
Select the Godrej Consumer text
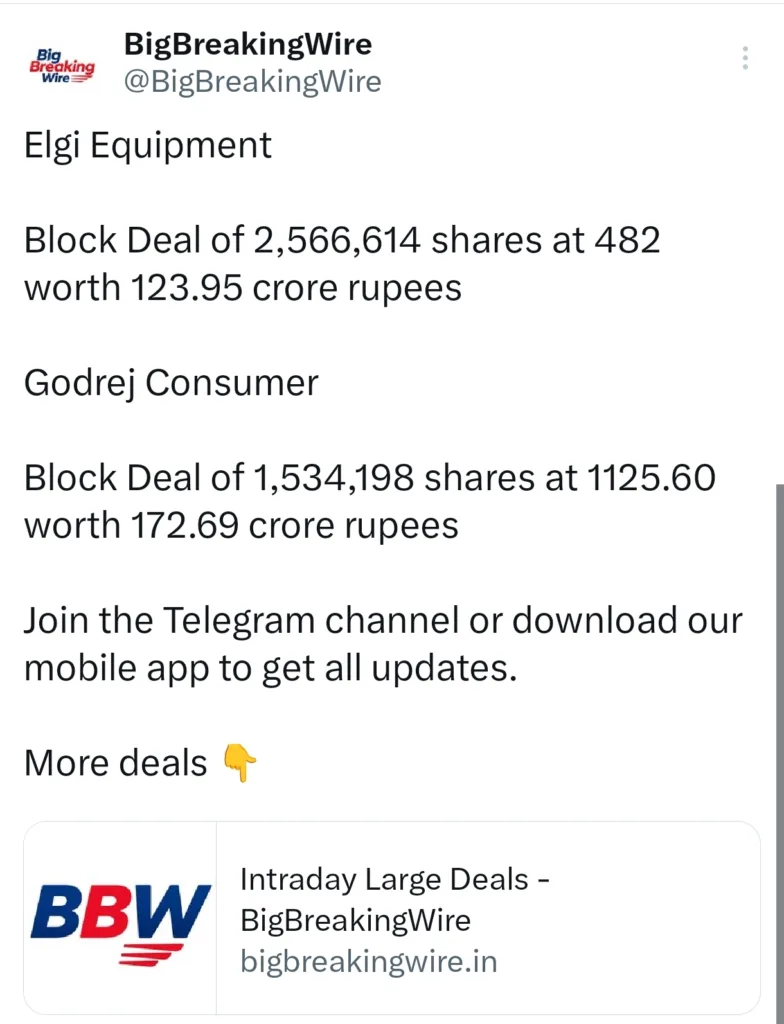click(x=170, y=382)
